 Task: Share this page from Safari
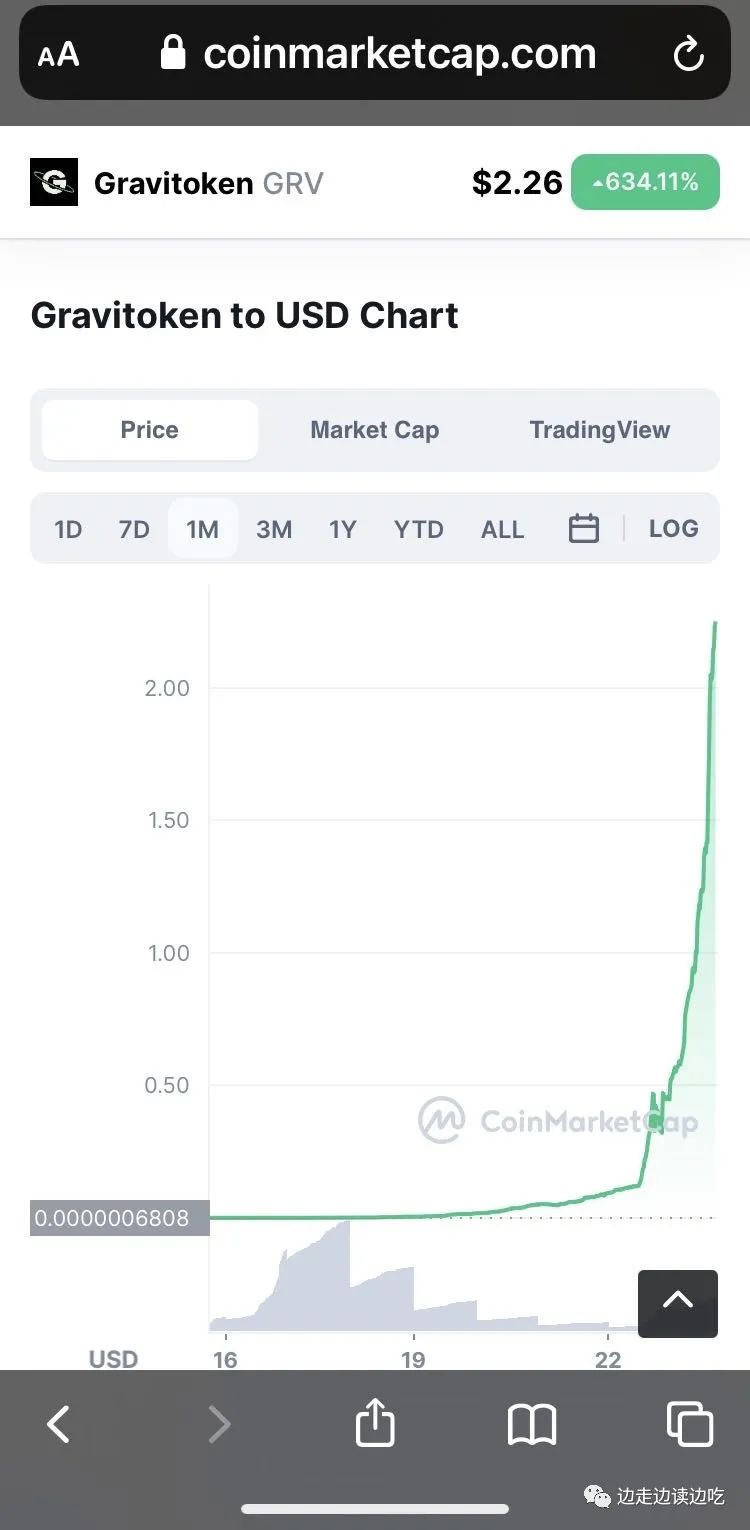pos(375,1422)
